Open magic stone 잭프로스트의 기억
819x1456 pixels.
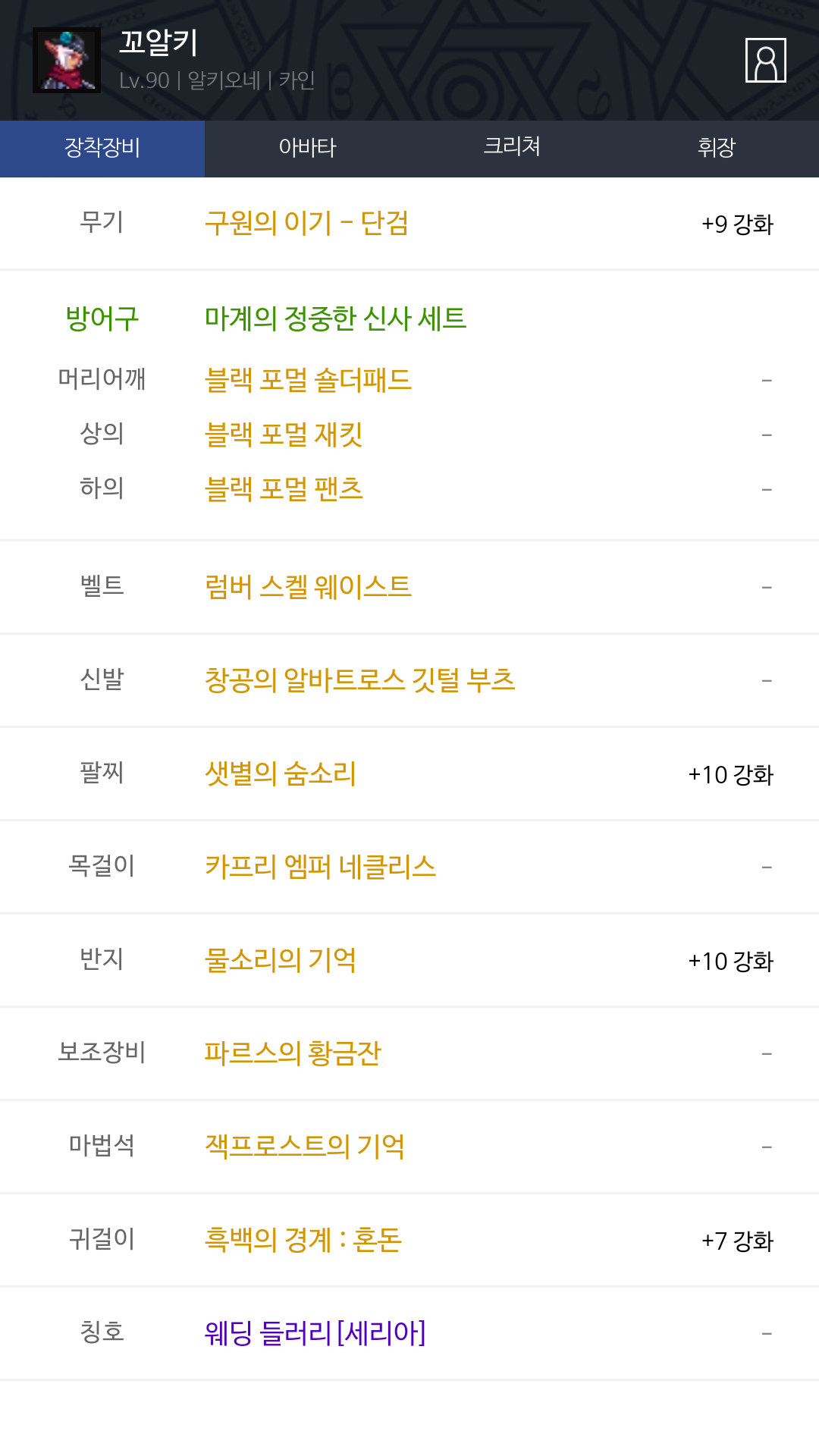[x=305, y=1147]
